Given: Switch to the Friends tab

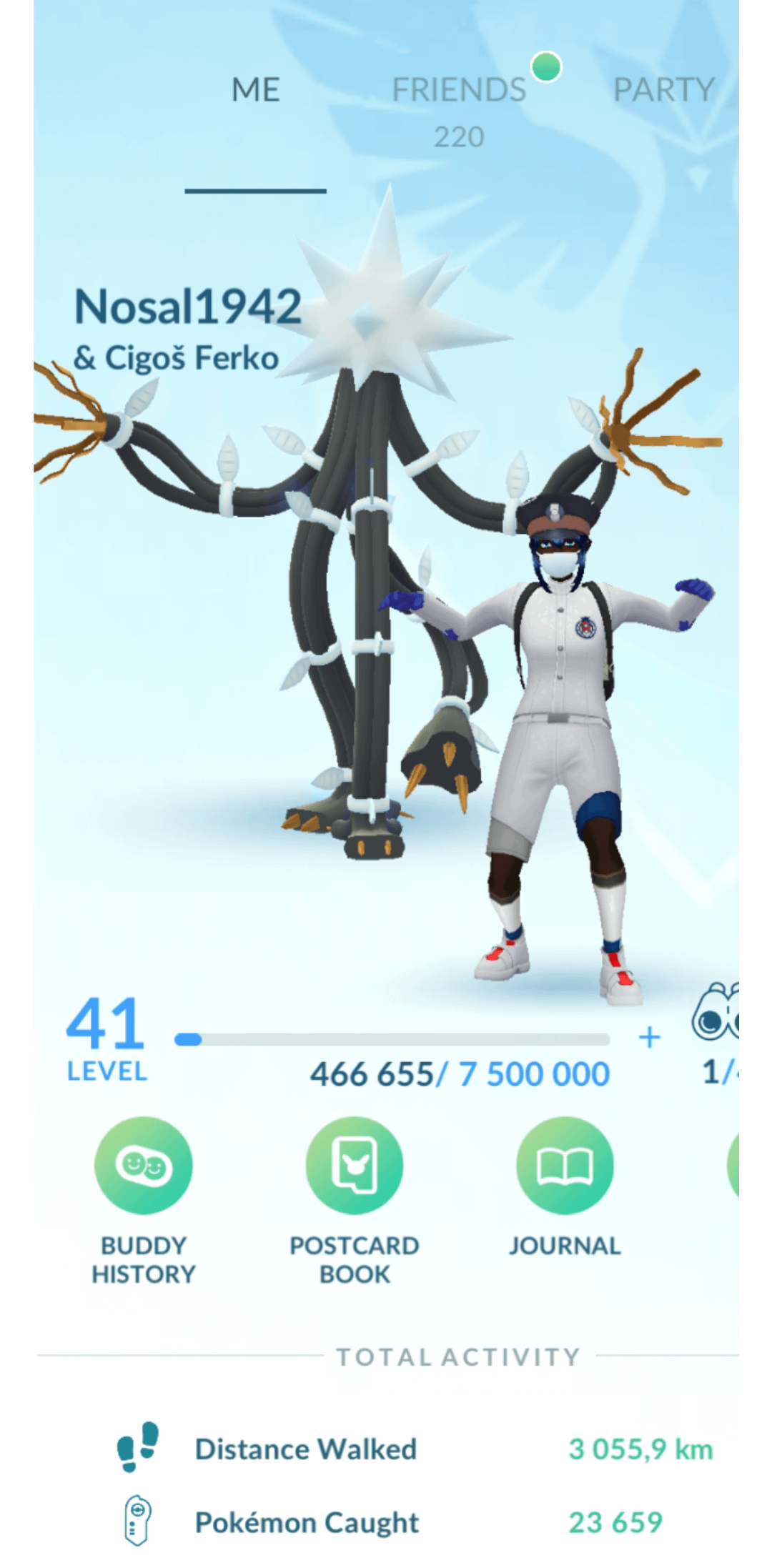Looking at the screenshot, I should [x=459, y=91].
